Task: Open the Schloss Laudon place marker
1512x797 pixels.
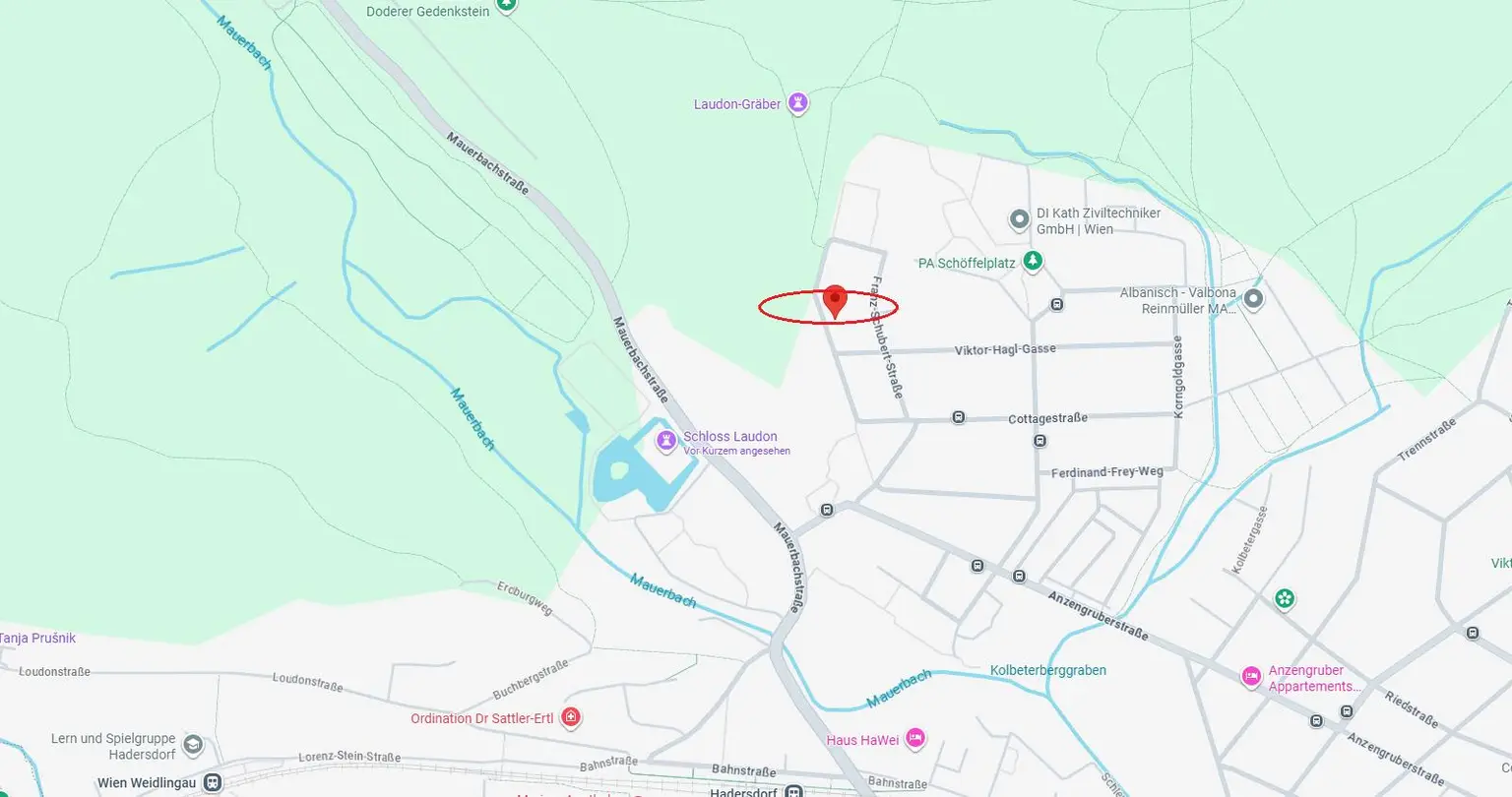Action: (666, 440)
